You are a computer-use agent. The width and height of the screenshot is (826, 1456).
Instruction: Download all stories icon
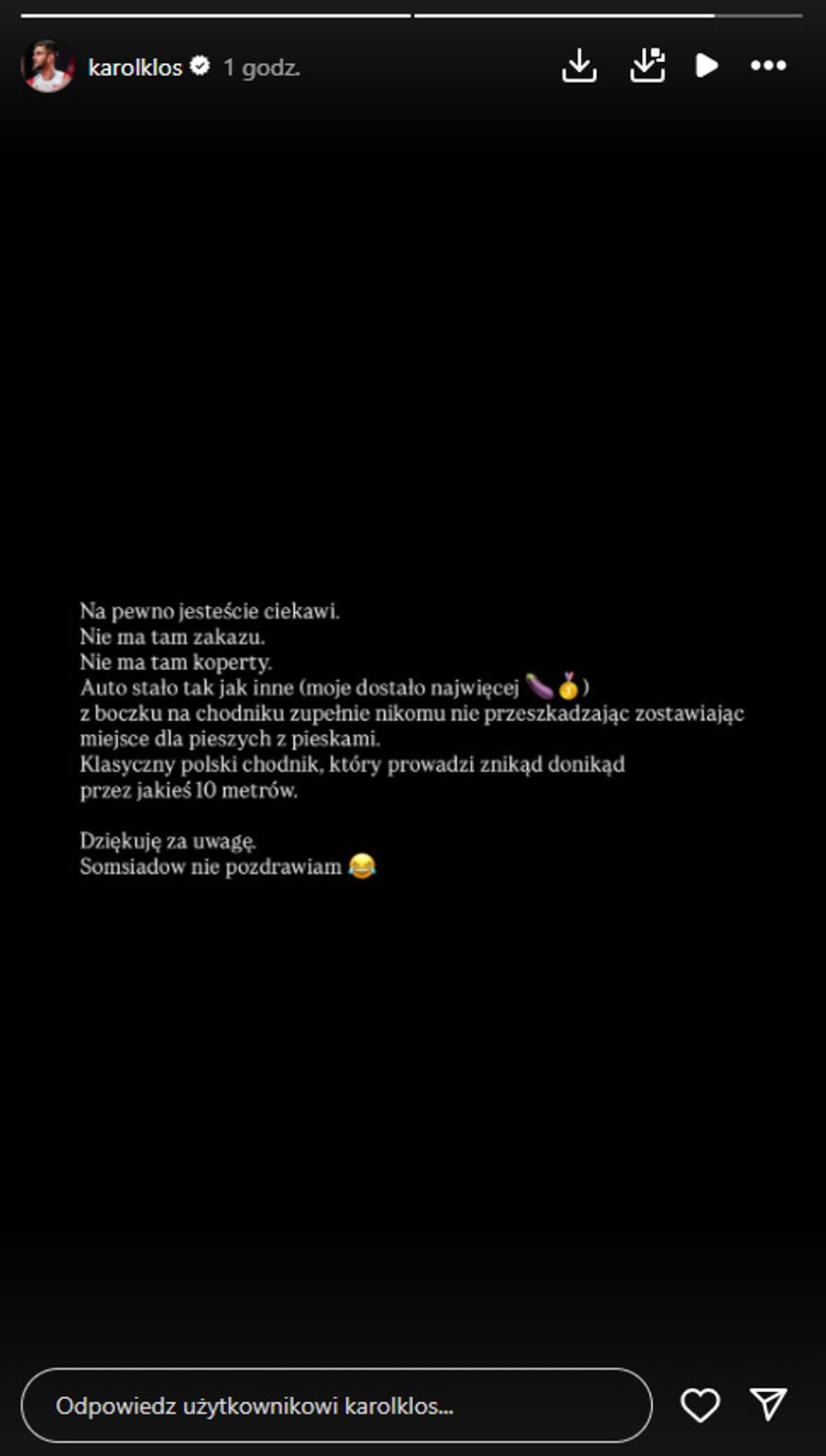[647, 66]
